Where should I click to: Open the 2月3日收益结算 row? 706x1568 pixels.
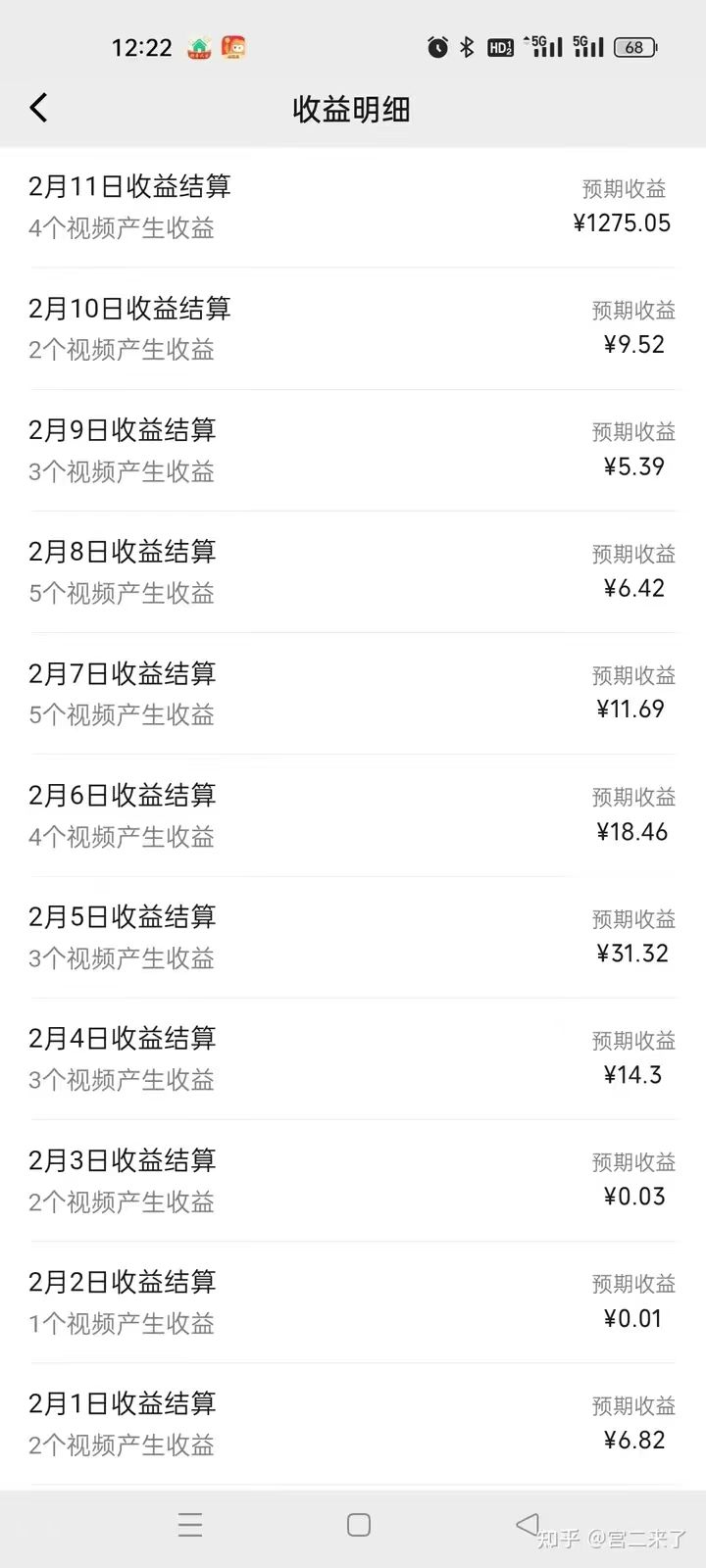pyautogui.click(x=352, y=1180)
